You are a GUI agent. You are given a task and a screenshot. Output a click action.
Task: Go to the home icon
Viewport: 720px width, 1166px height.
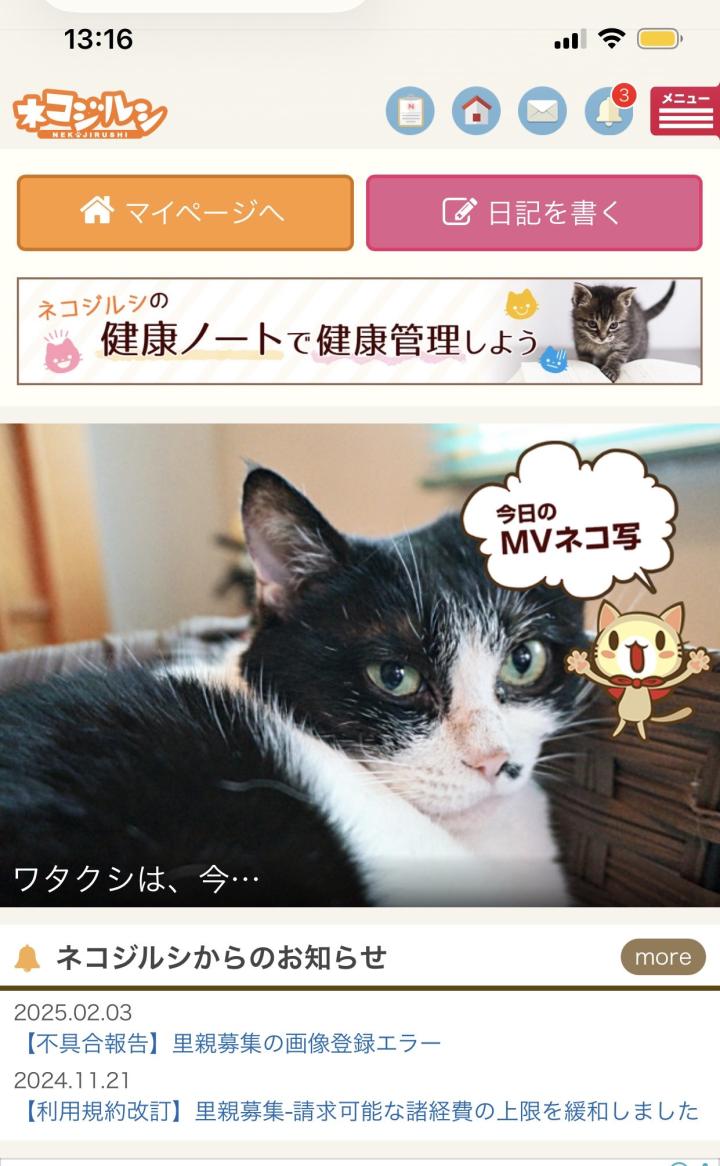tap(476, 111)
